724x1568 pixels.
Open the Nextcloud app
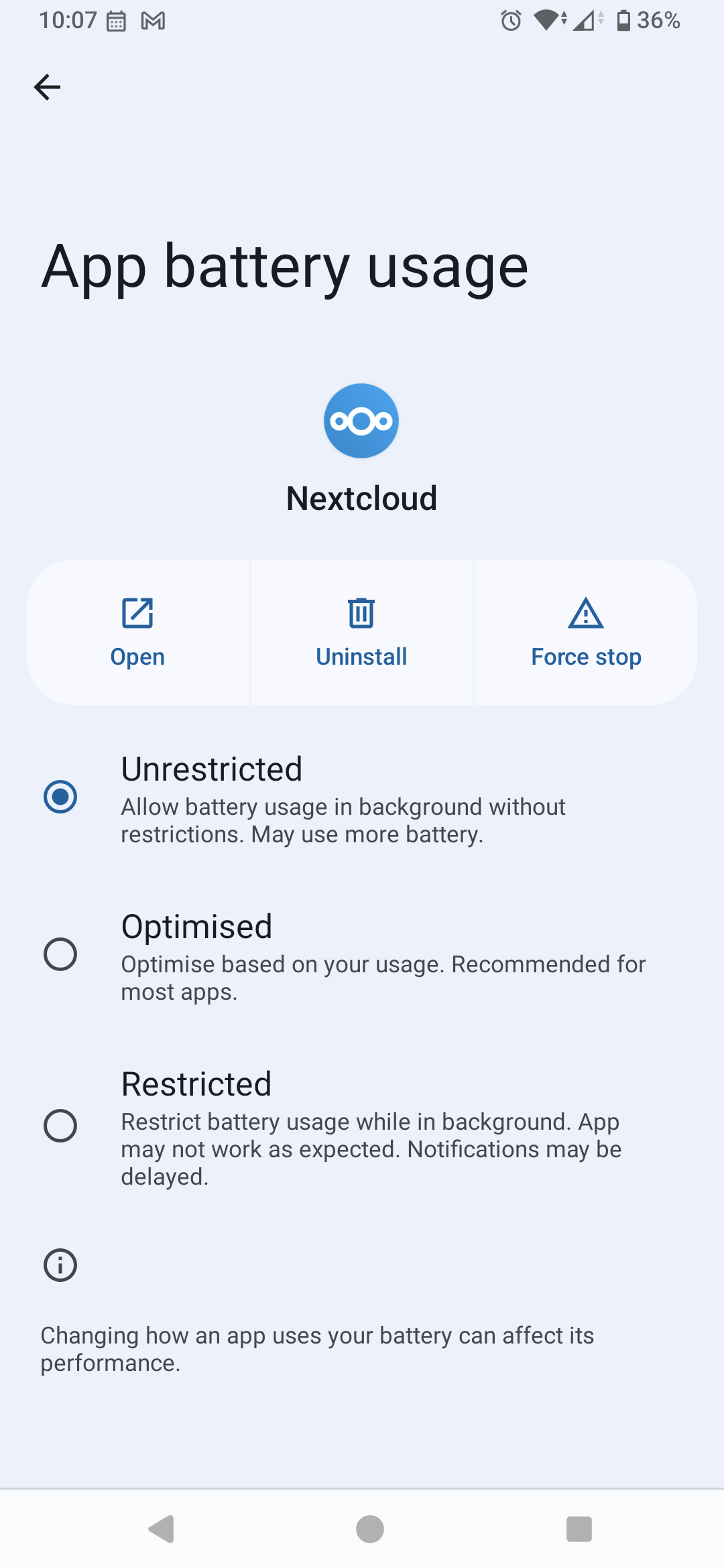click(137, 633)
